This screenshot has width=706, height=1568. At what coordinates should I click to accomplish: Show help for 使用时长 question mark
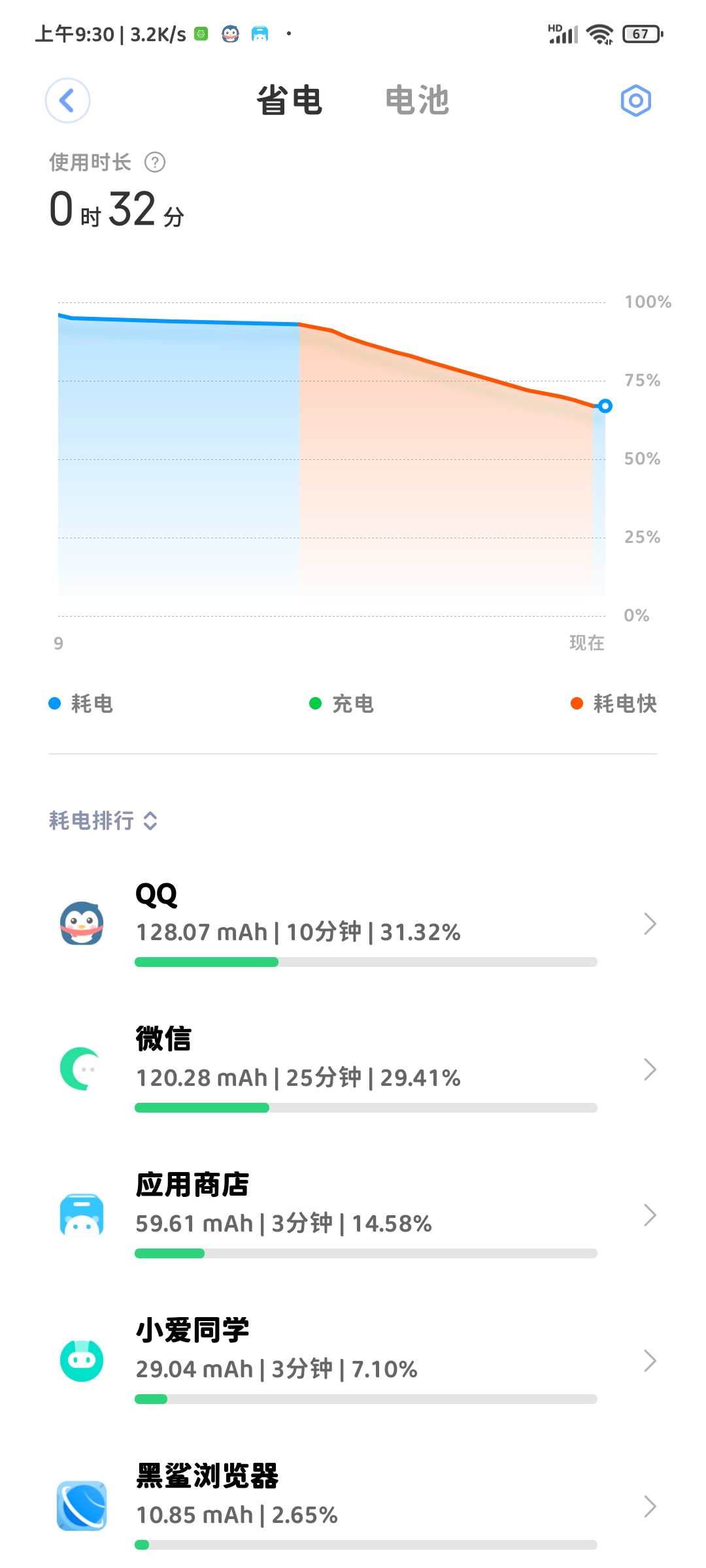[155, 162]
